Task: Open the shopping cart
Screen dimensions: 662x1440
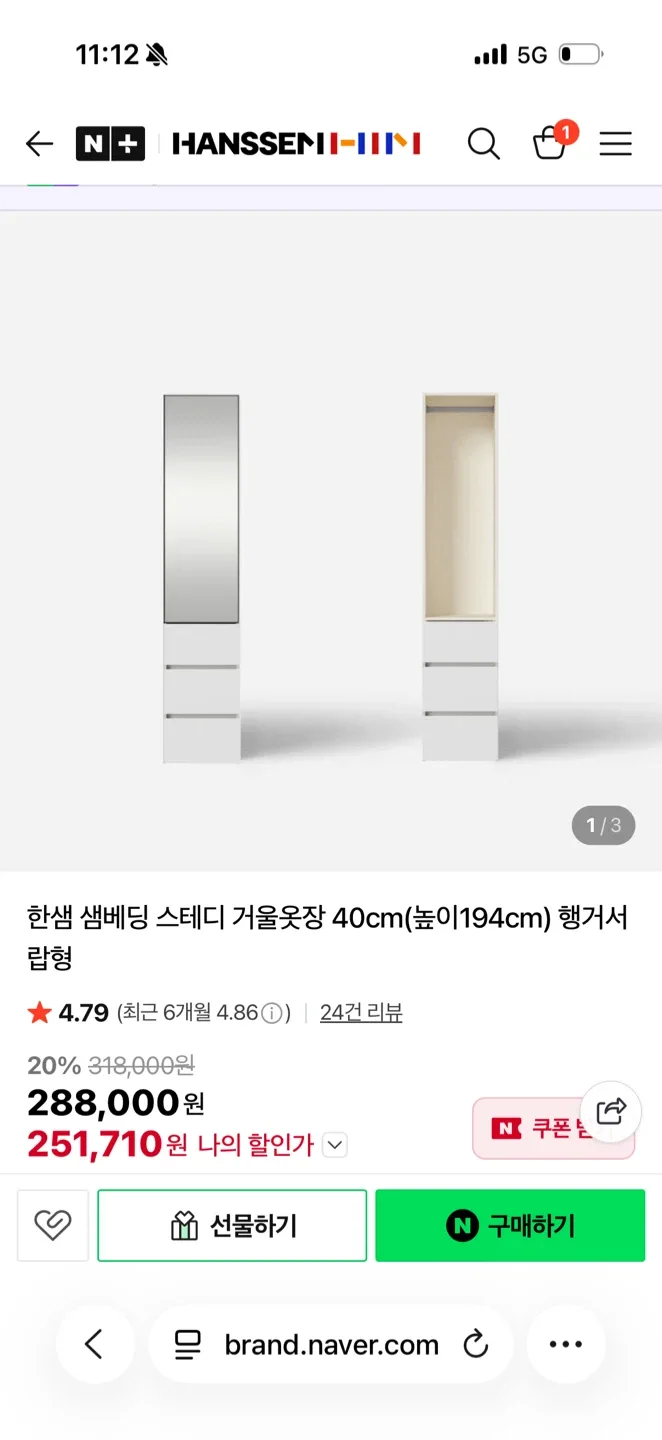Action: coord(550,143)
